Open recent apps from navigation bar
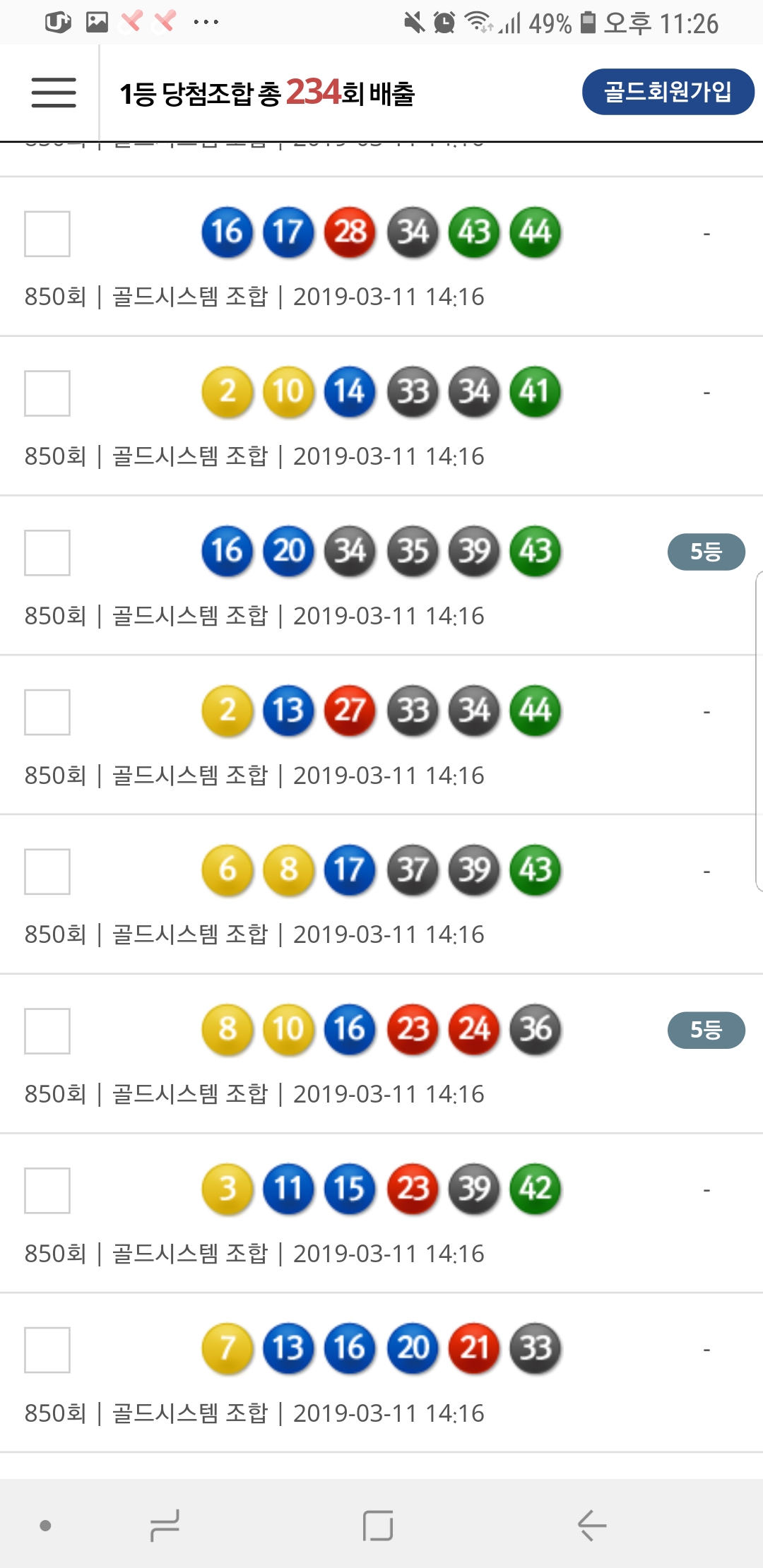Viewport: 763px width, 1568px height. 165,1526
